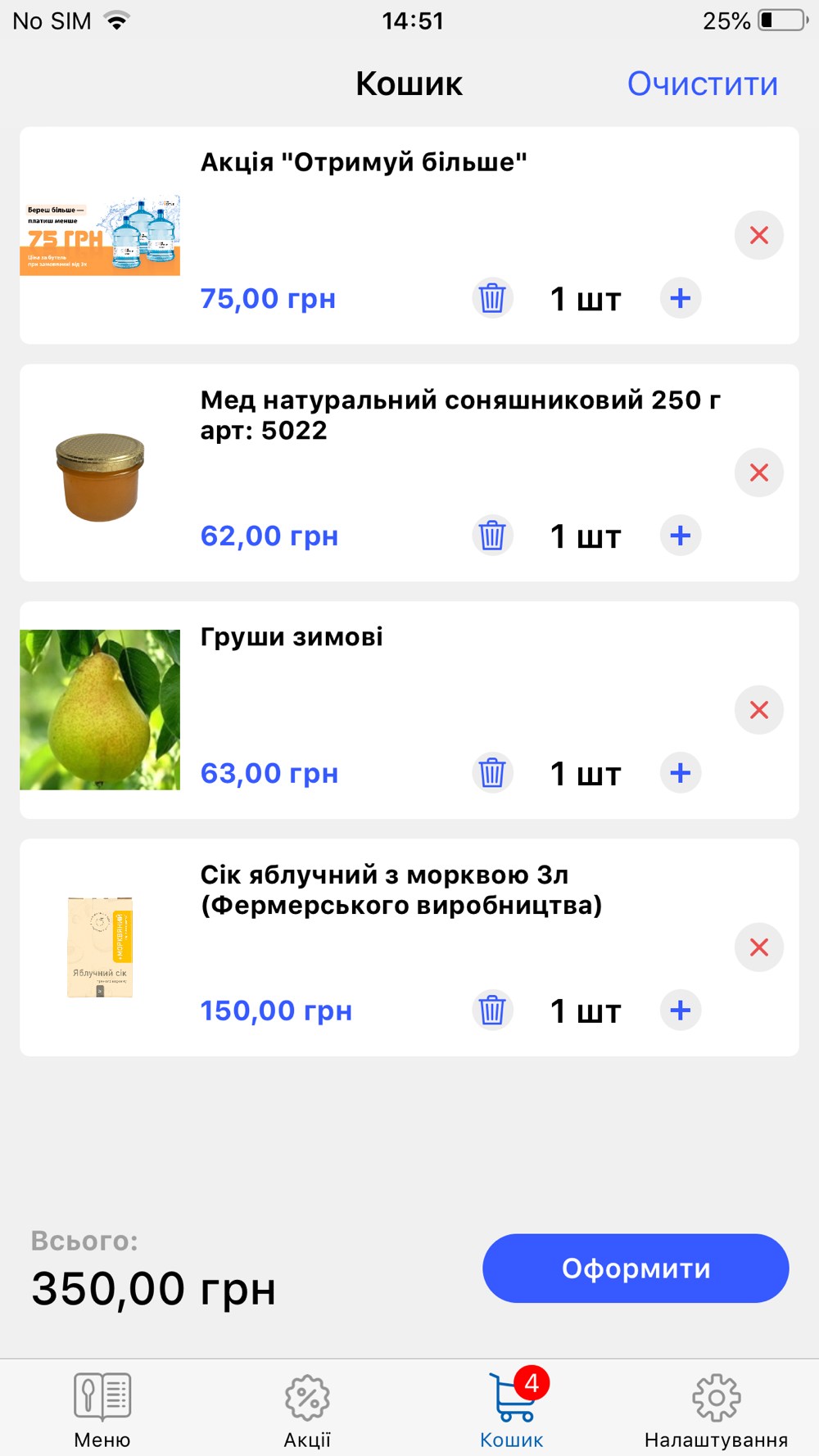Go to the Налаштування tab
819x1456 pixels.
[x=716, y=1410]
